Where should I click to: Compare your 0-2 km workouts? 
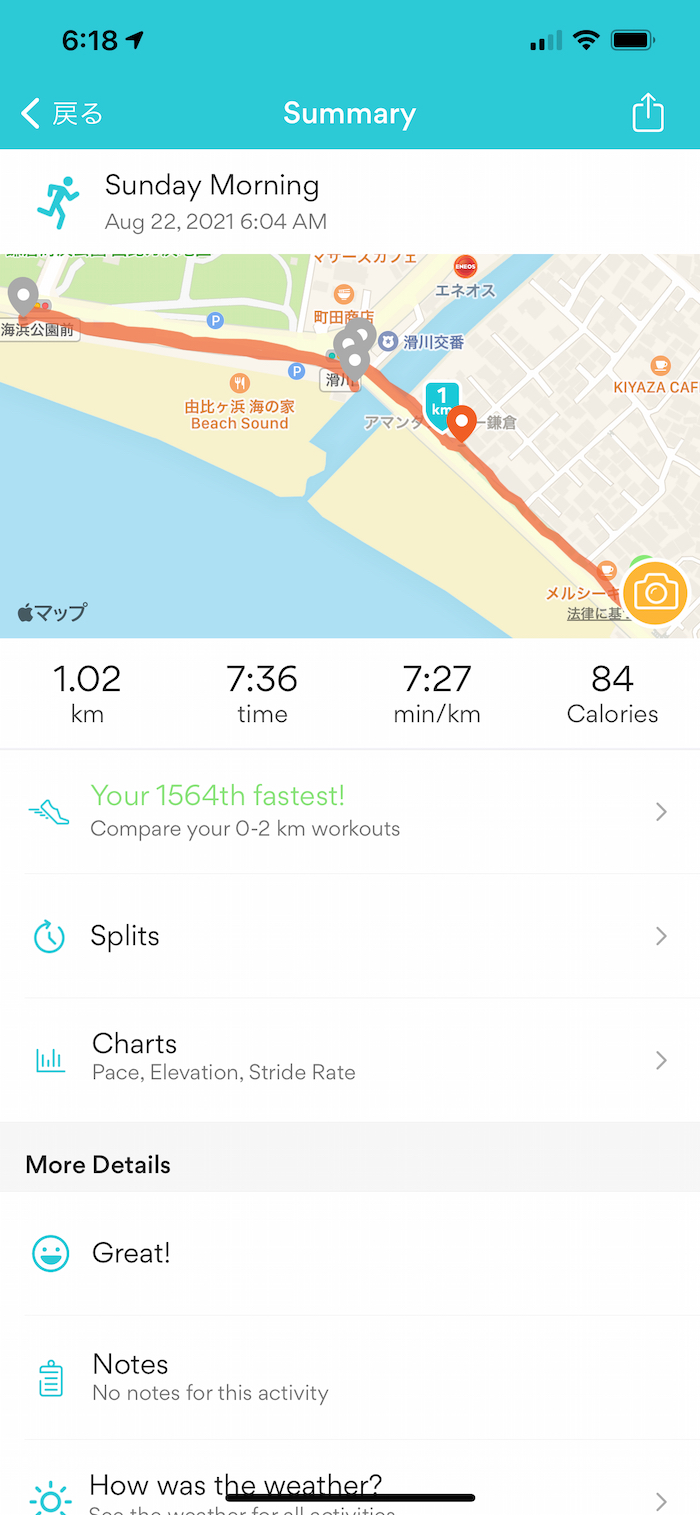click(x=349, y=811)
